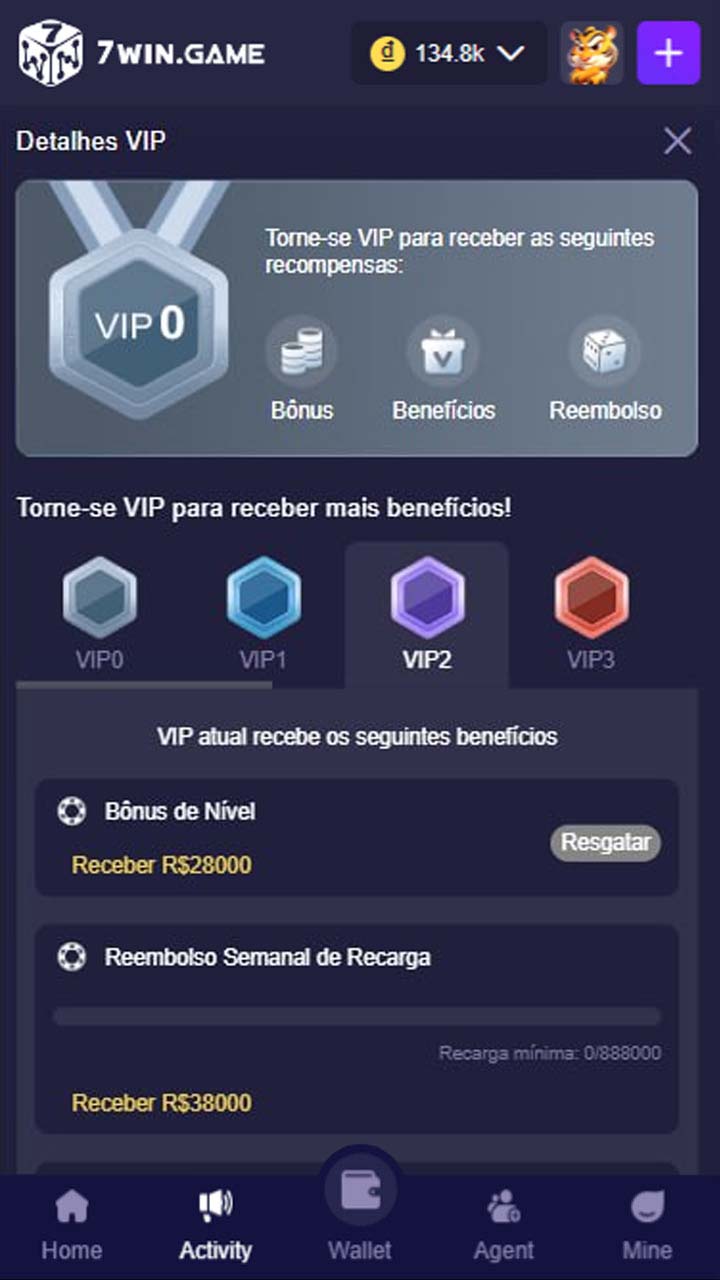Open the tiger mascot avatar

(591, 52)
